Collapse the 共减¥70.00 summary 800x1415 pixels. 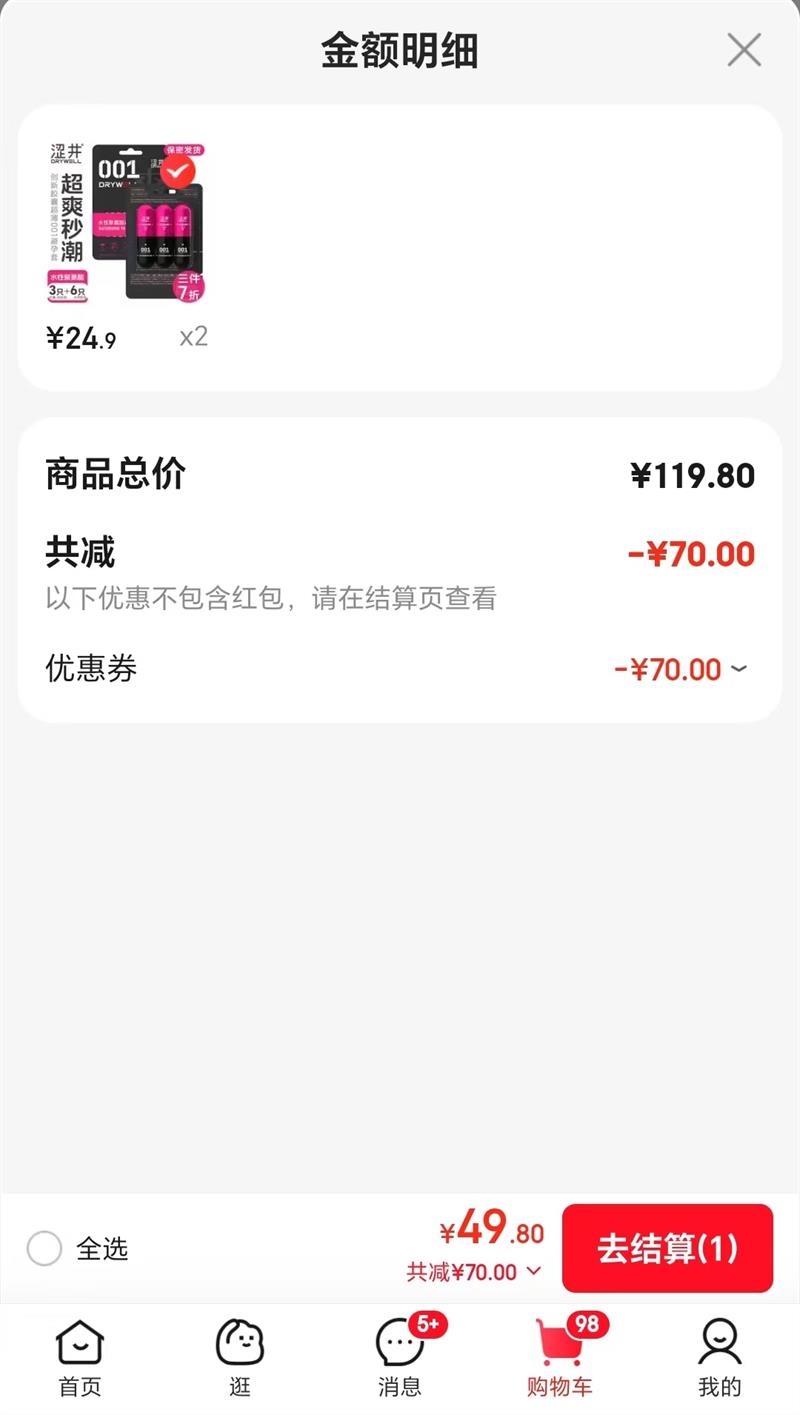(475, 1272)
